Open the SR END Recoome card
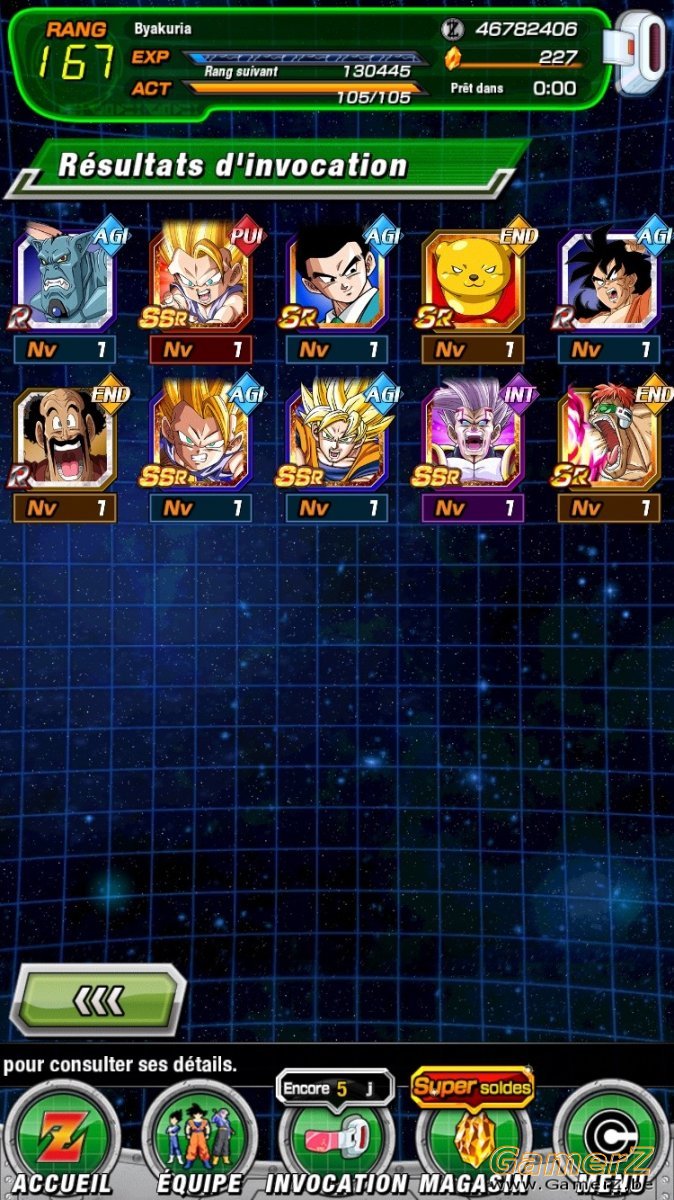 click(x=609, y=449)
